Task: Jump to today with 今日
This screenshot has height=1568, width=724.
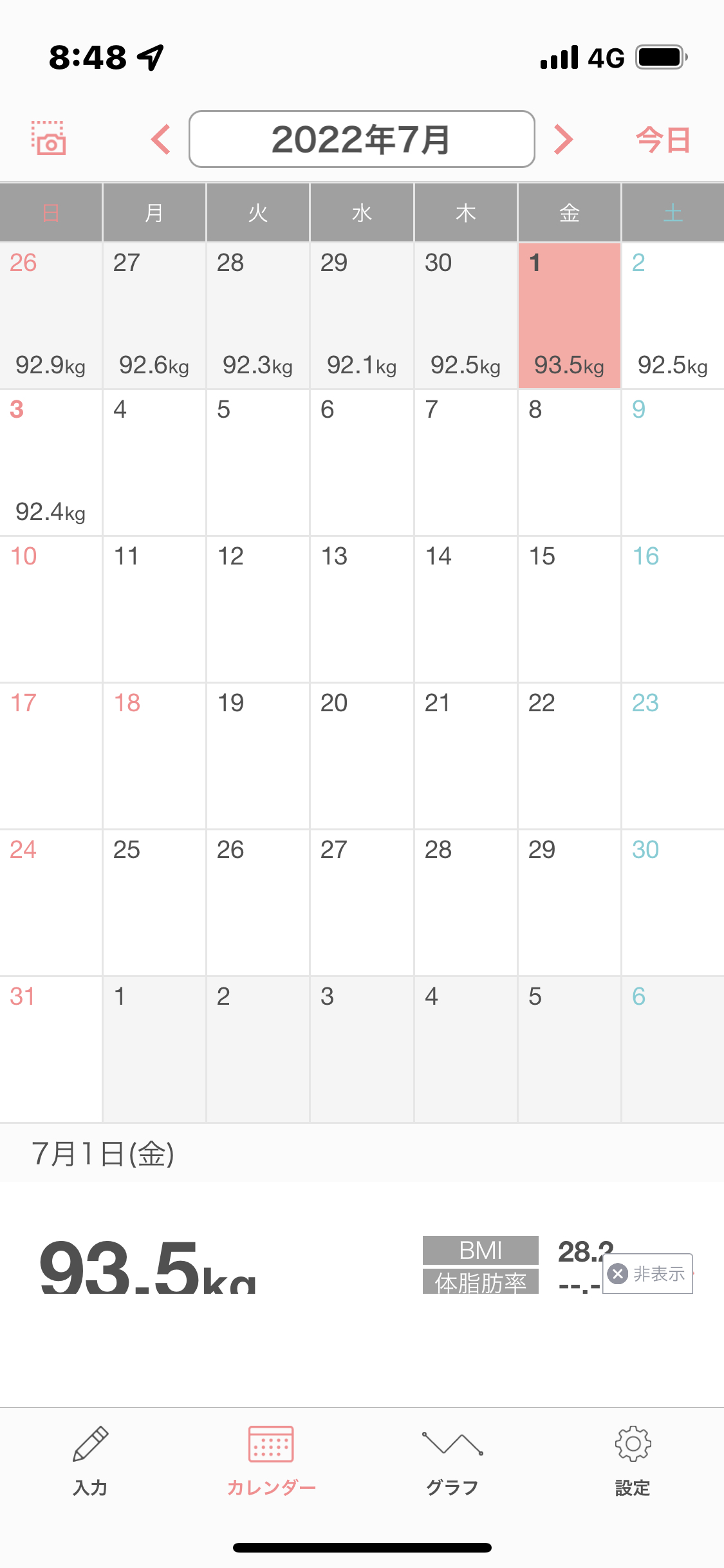Action: [x=663, y=140]
